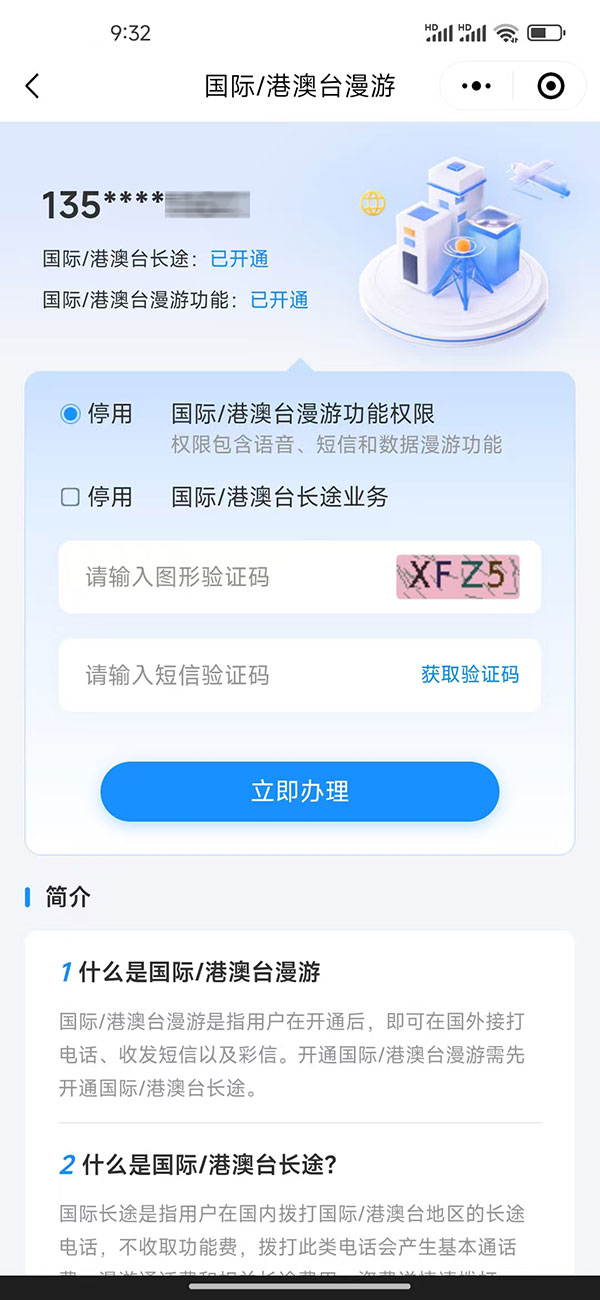Submit with the 立即办理 button
This screenshot has width=600, height=1300.
[x=300, y=792]
